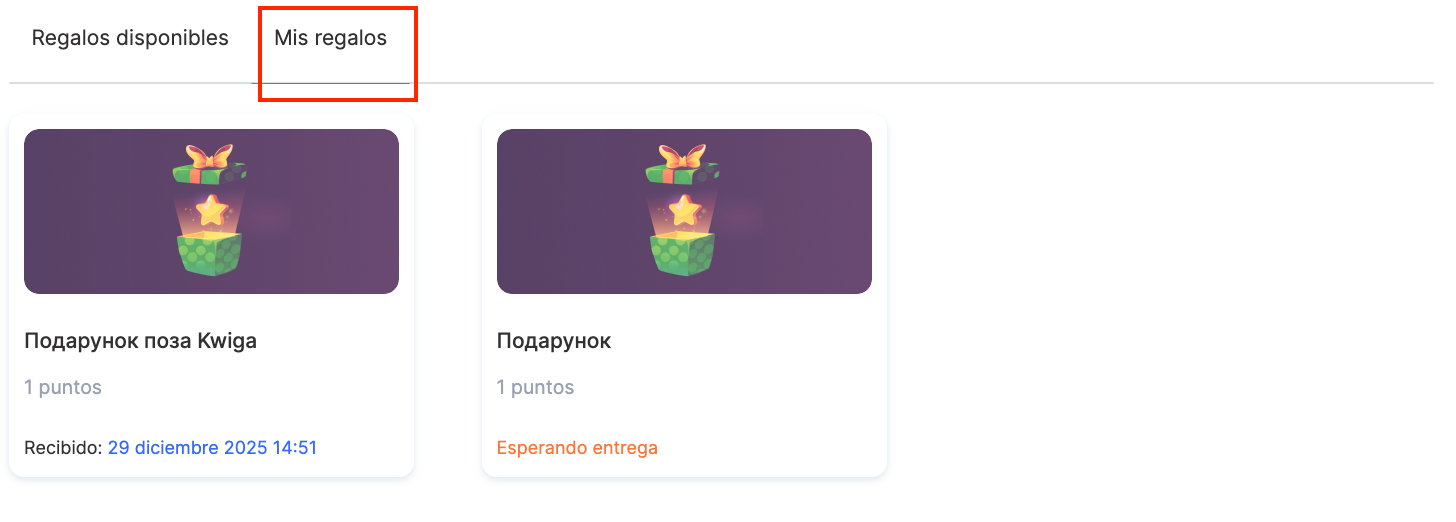Image resolution: width=1456 pixels, height=522 pixels.
Task: Switch to the Regalos disponibles tab
Action: (x=130, y=39)
